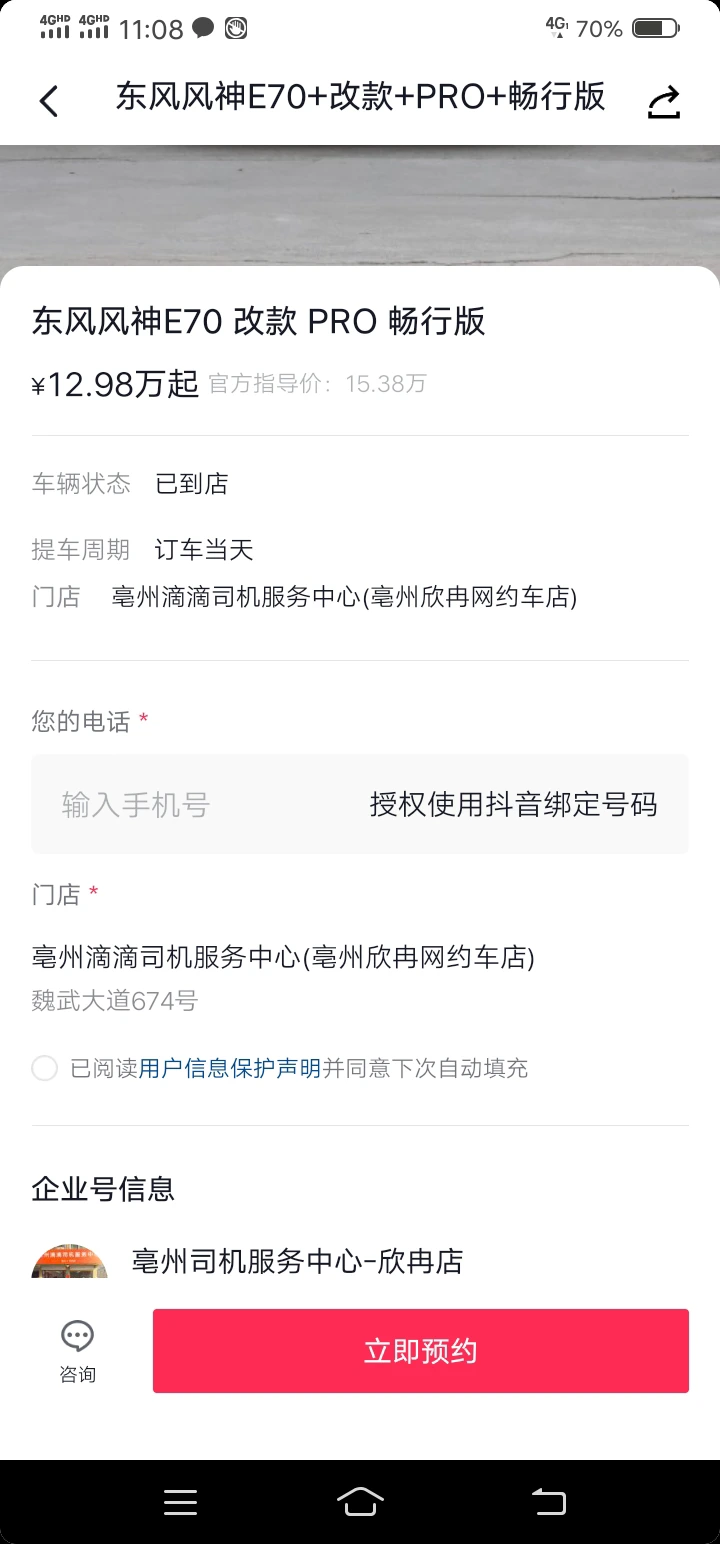Go to the system home screen
Image resolution: width=720 pixels, height=1544 pixels.
360,1502
